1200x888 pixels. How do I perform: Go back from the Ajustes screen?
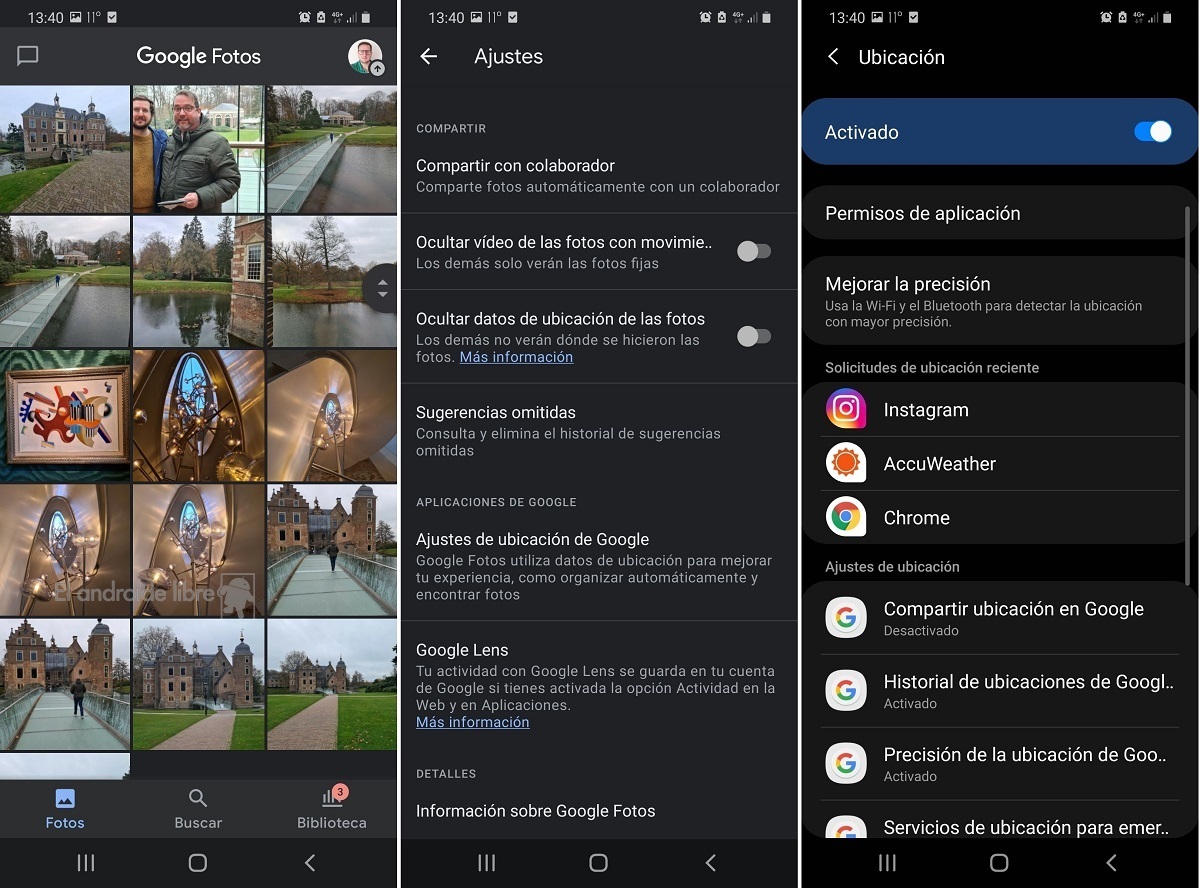(429, 57)
